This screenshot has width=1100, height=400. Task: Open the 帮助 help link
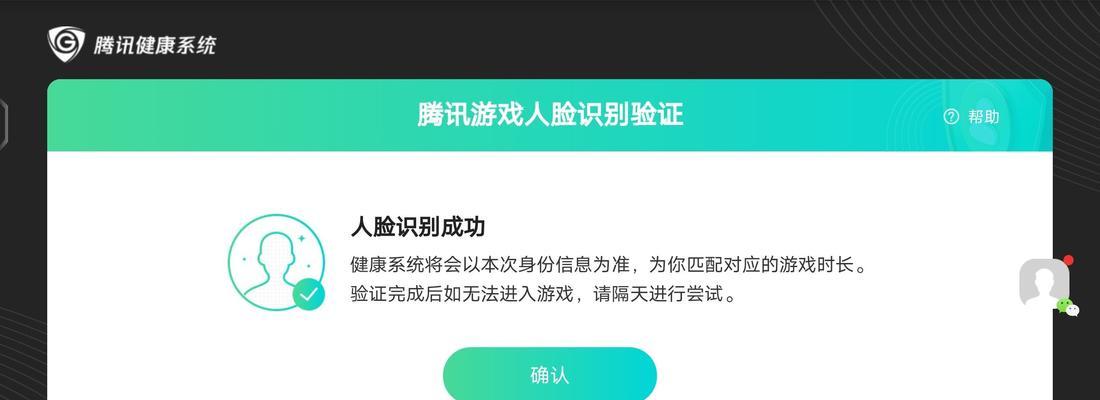pos(972,116)
